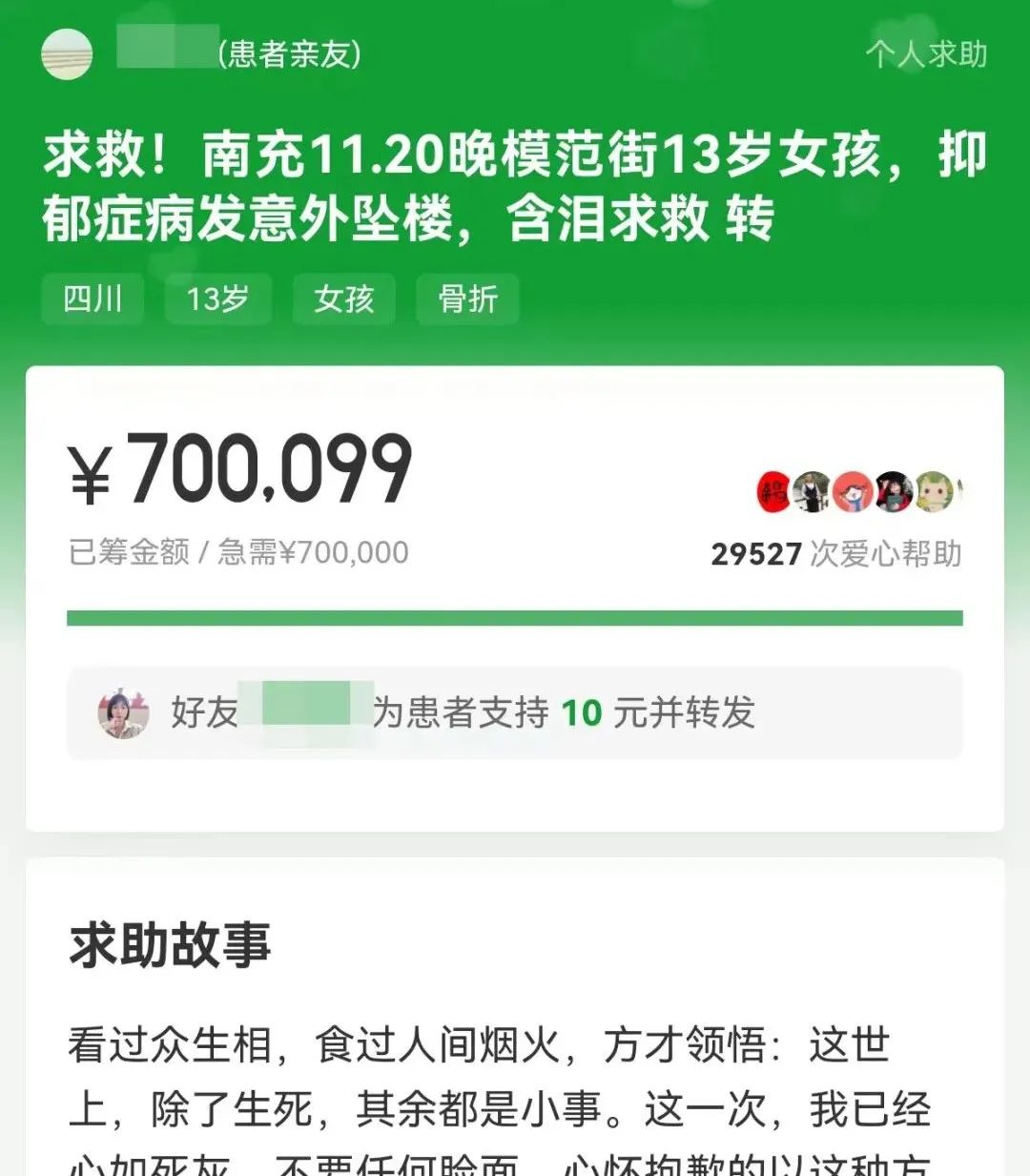View the donor avatars list
This screenshot has width=1030, height=1176.
tap(859, 492)
